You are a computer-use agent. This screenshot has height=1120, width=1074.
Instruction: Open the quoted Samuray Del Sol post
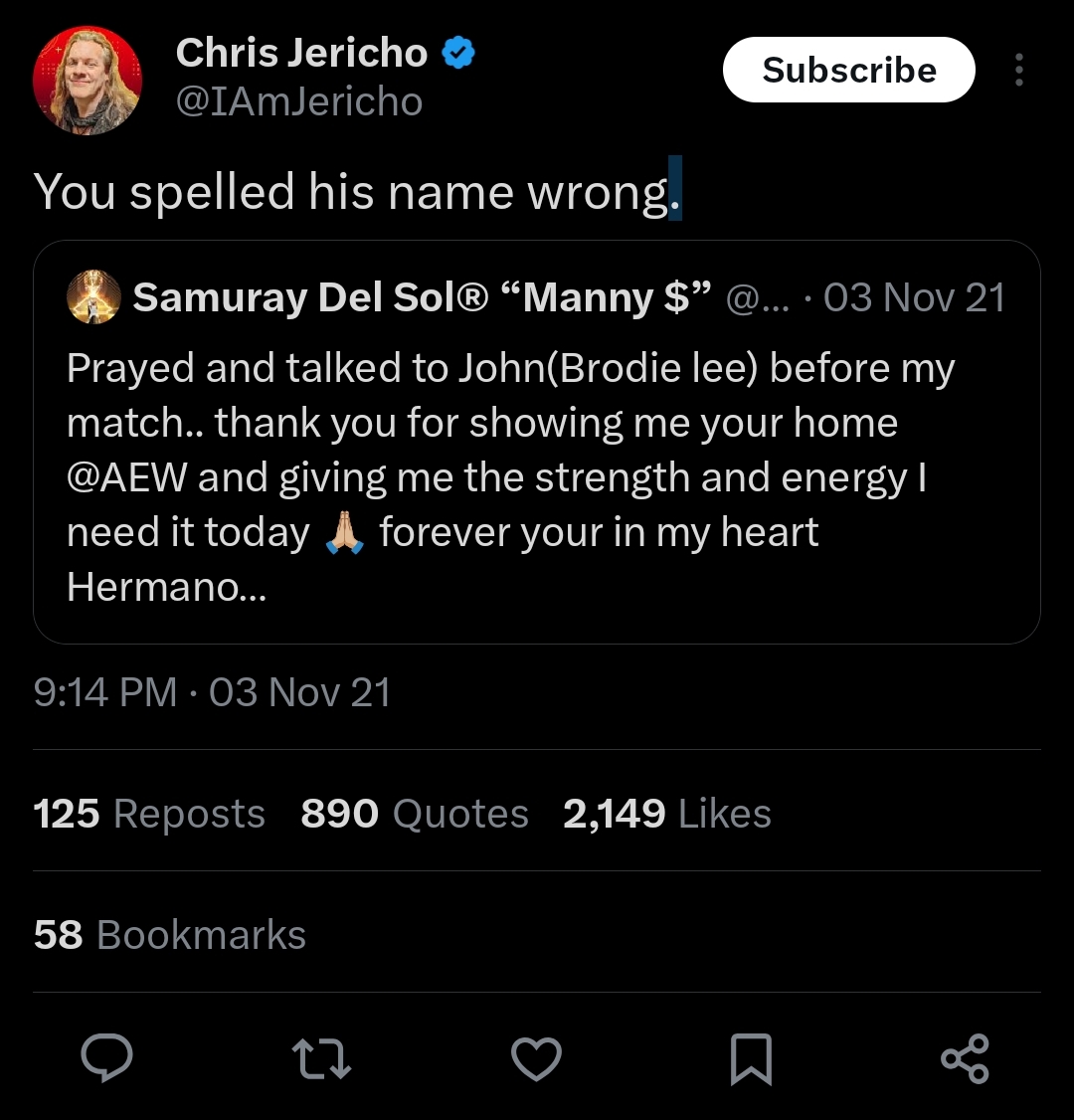(536, 443)
